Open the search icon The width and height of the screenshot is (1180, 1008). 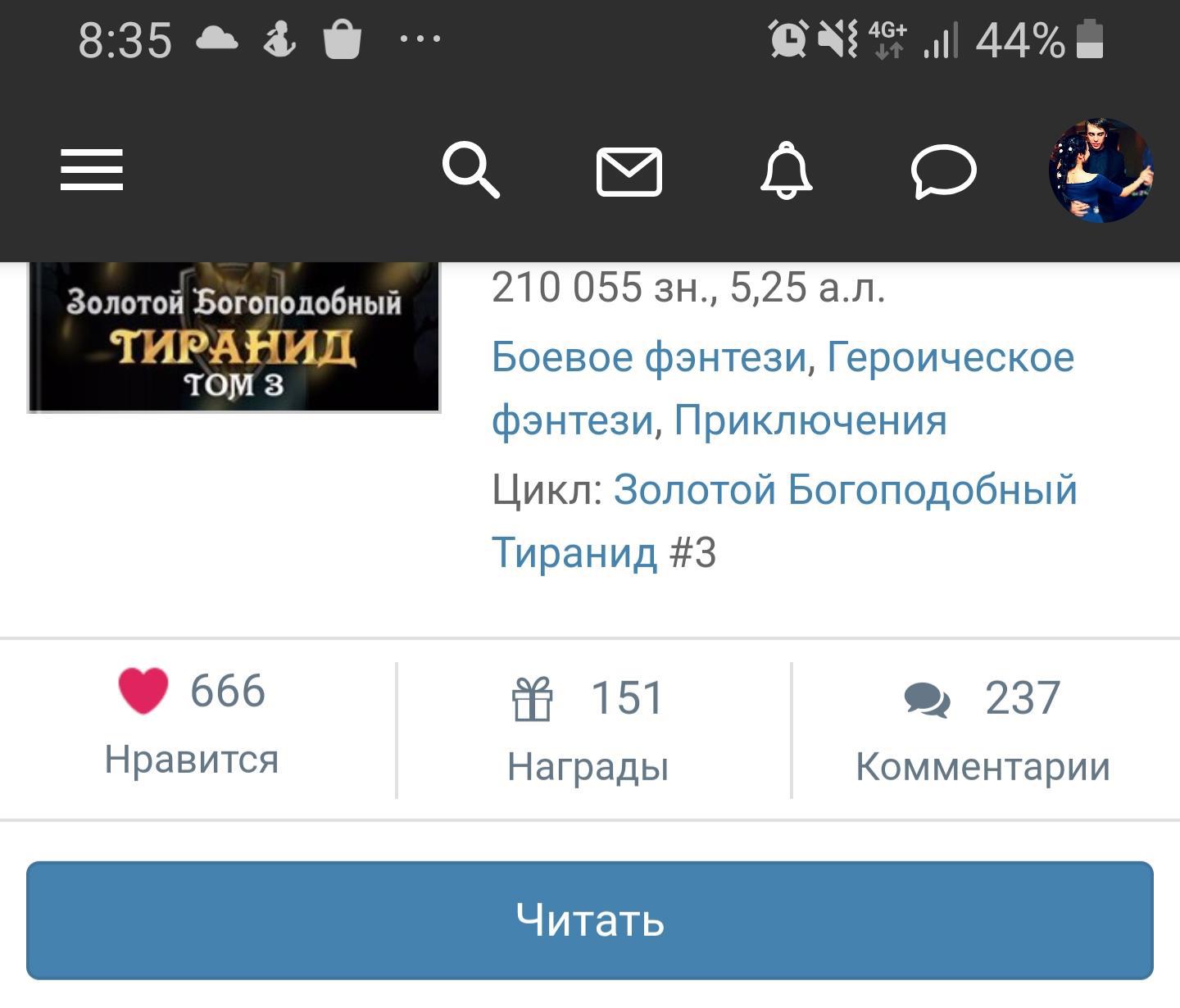coord(470,170)
